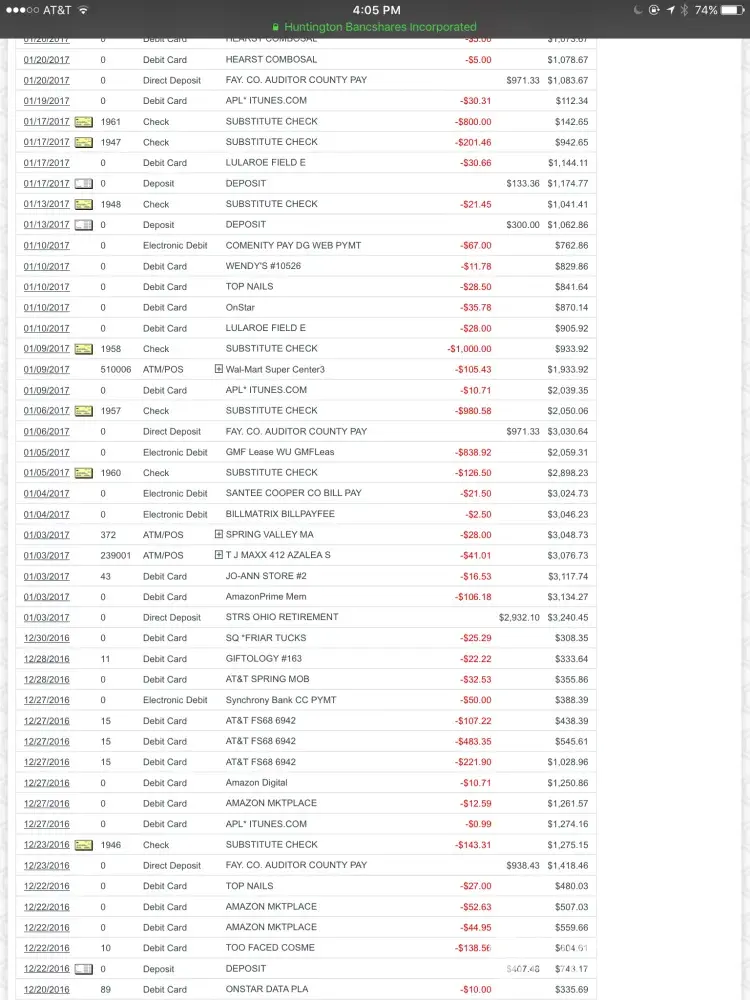Expand the SPRING VALLEY MA transaction

[219, 535]
